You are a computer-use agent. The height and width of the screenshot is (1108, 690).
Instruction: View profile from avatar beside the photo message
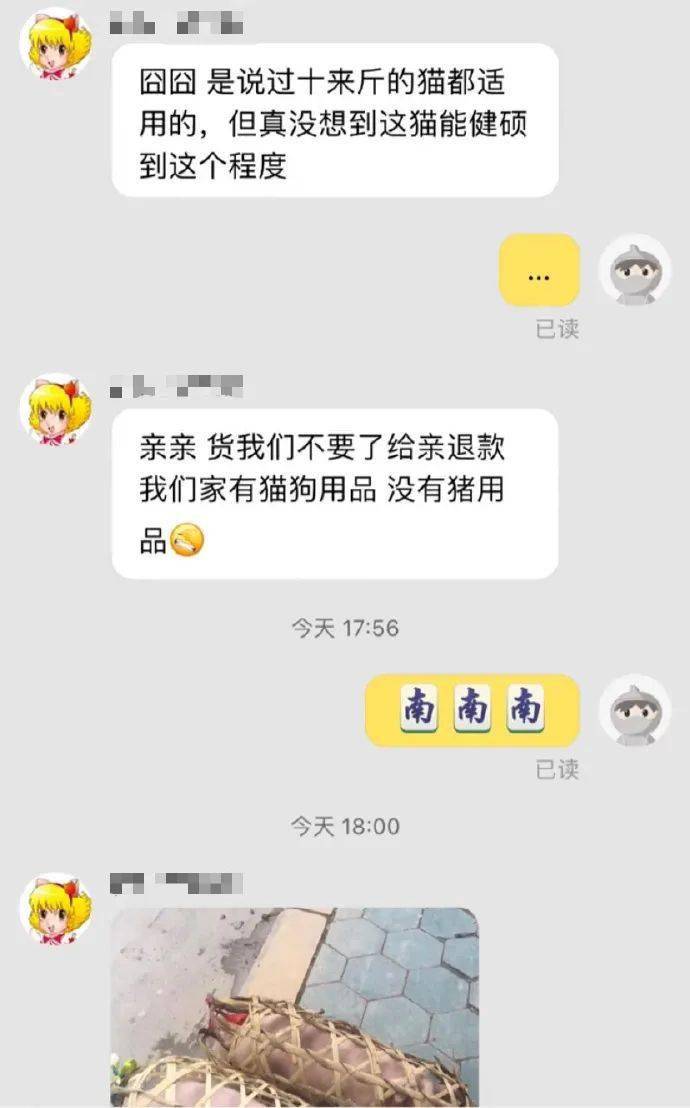point(56,909)
